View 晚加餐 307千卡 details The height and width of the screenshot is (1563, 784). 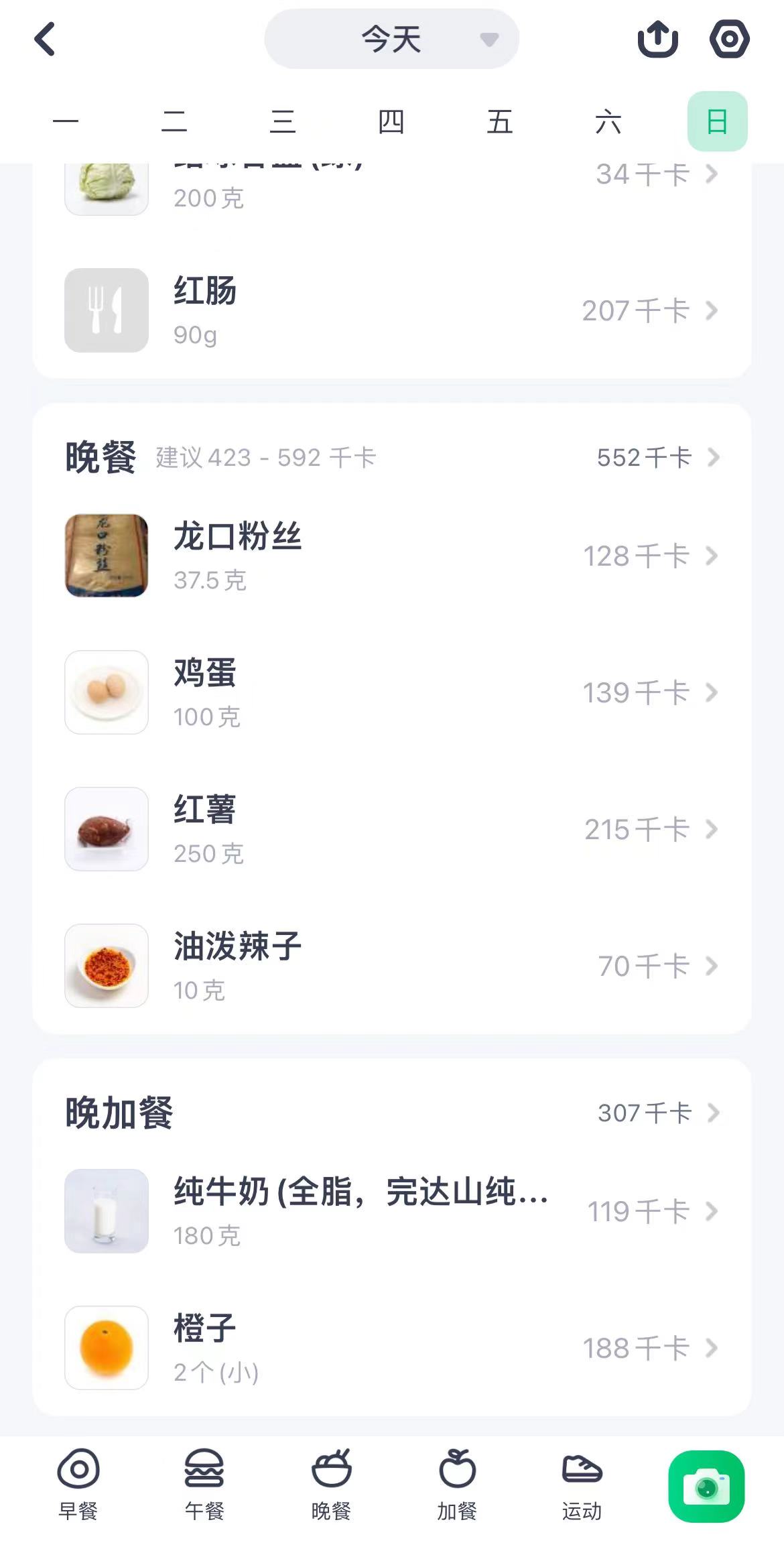[x=657, y=1113]
